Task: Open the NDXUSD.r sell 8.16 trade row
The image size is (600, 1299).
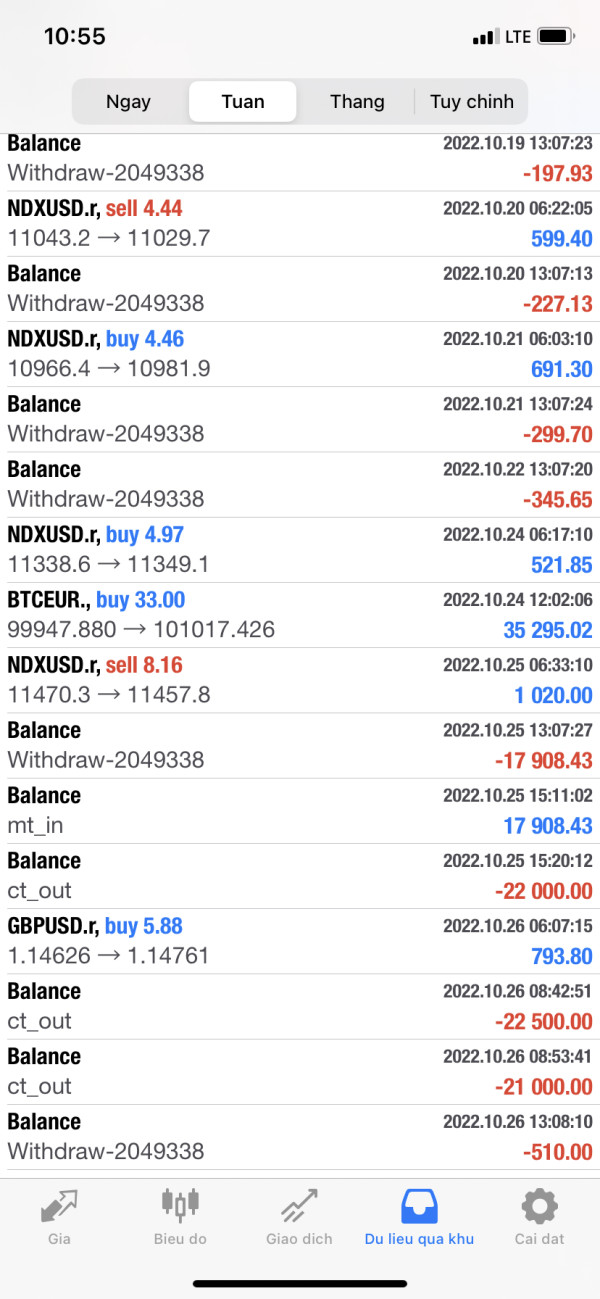Action: point(300,680)
